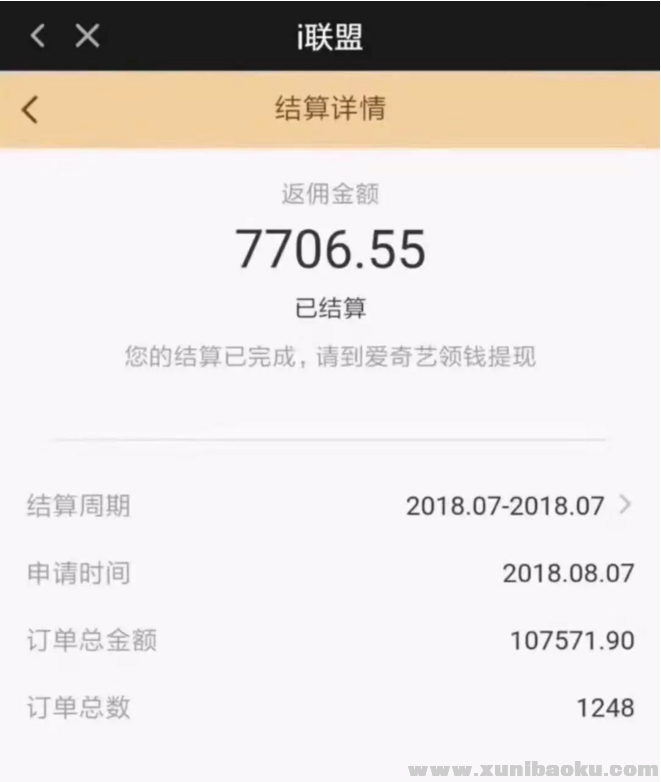
Task: Go back in the top black bar
Action: point(38,36)
